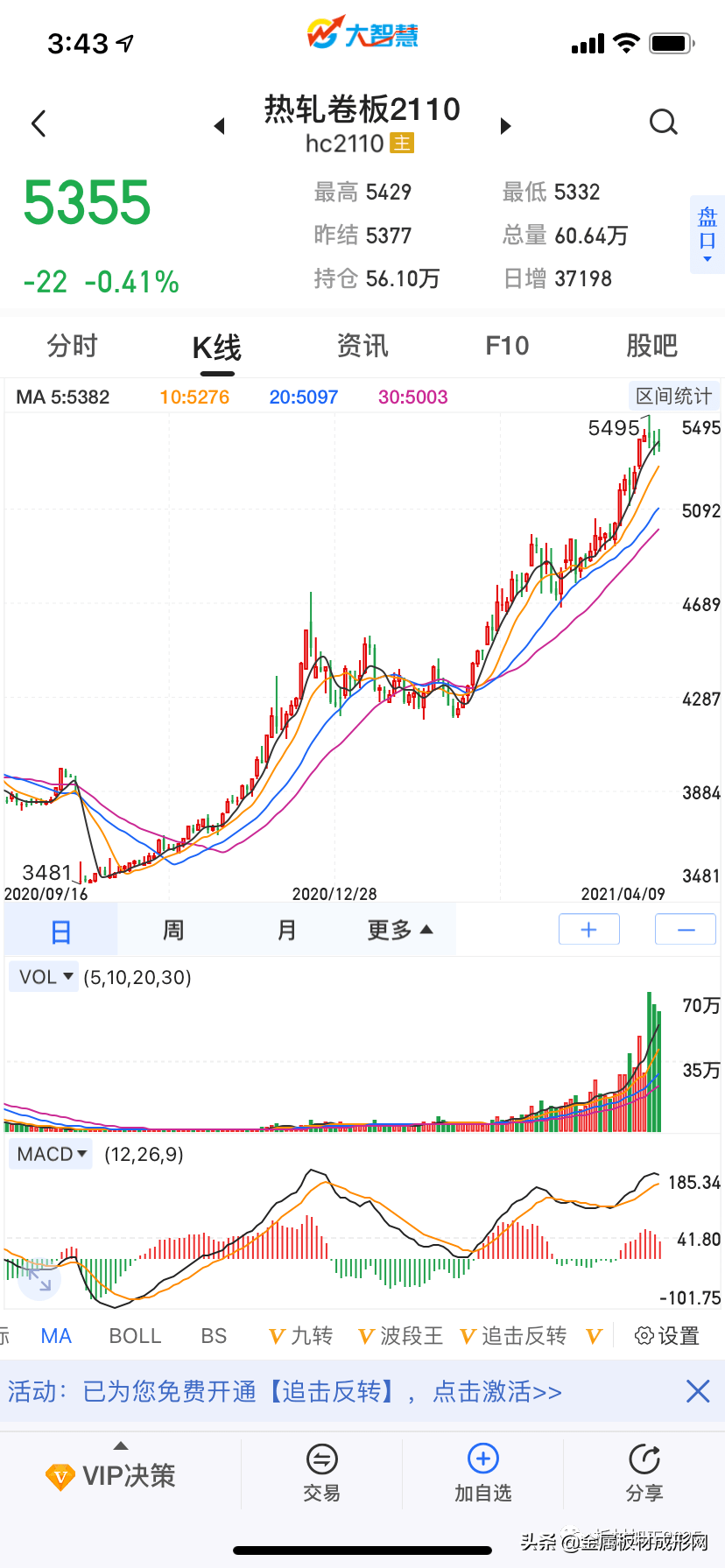The width and height of the screenshot is (725, 1568).
Task: Select the 月 monthly period
Action: pos(286,930)
